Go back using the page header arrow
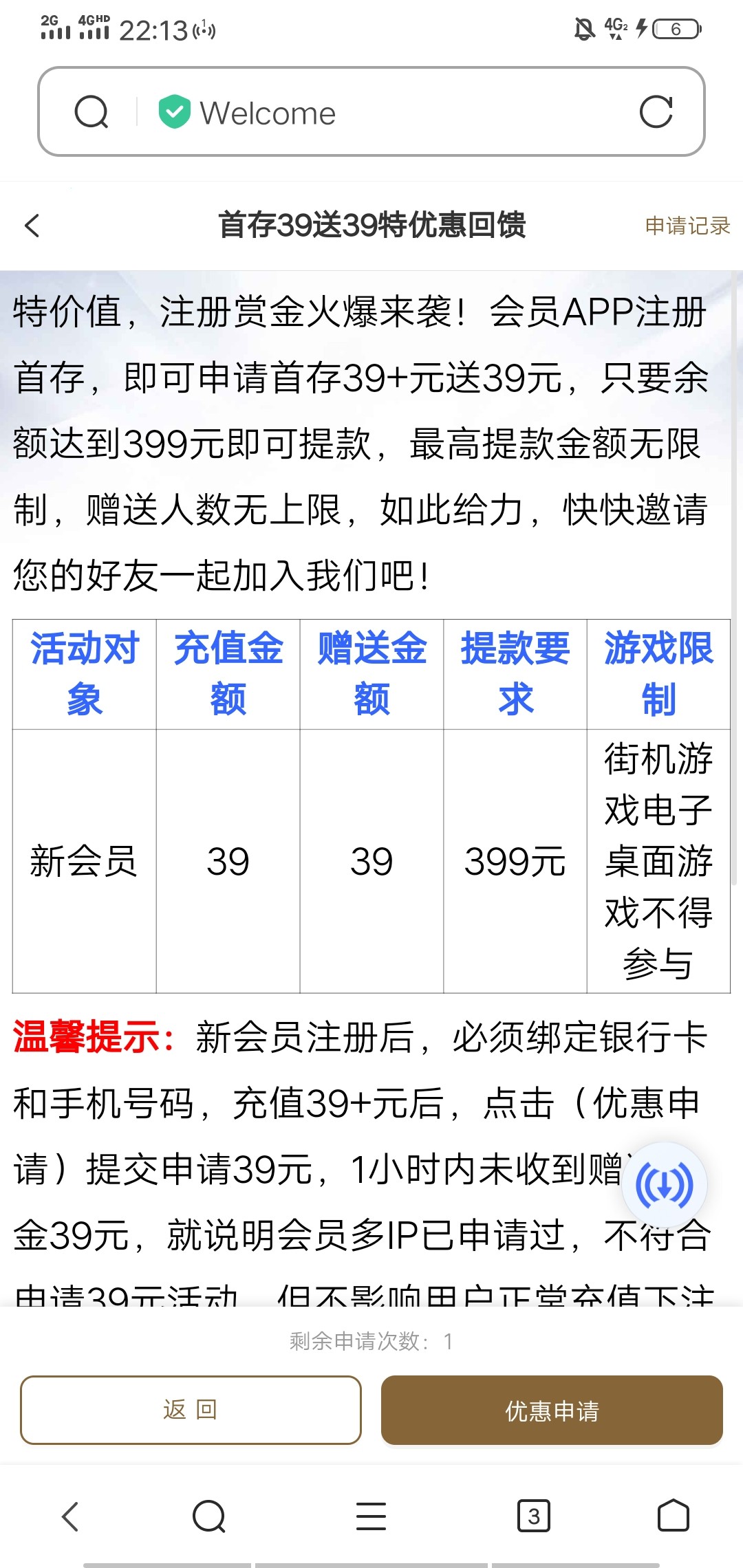 [32, 226]
